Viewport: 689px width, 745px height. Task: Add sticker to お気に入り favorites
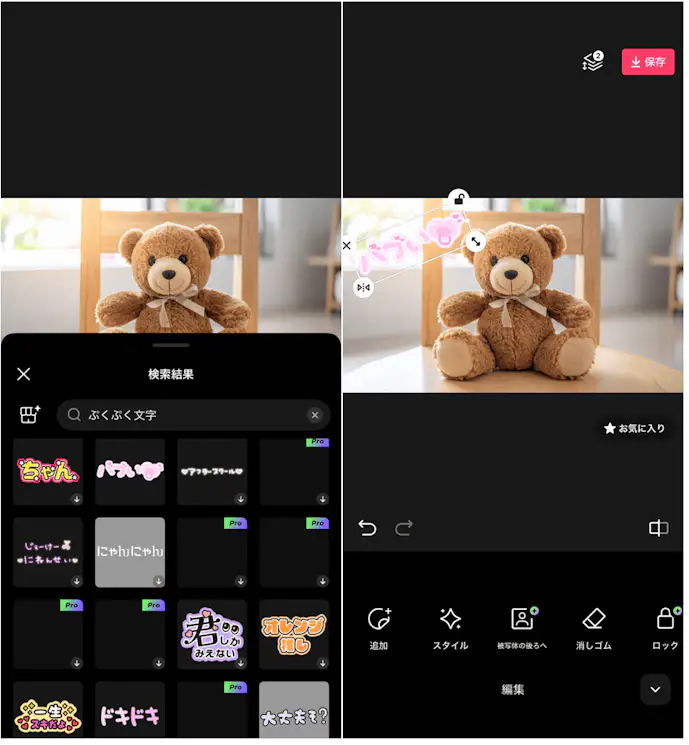634,429
